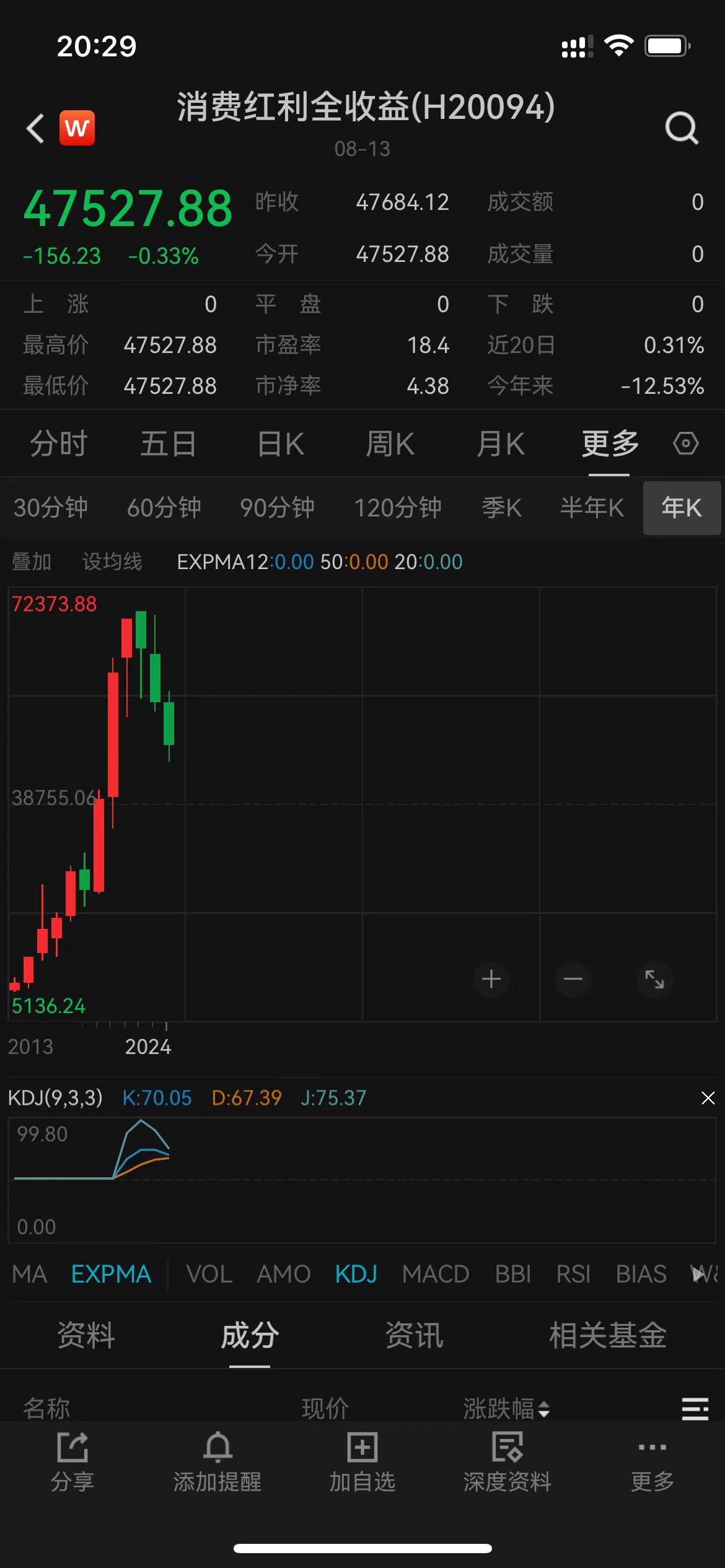The height and width of the screenshot is (1568, 725).
Task: Expand chart to full screen
Action: point(654,979)
